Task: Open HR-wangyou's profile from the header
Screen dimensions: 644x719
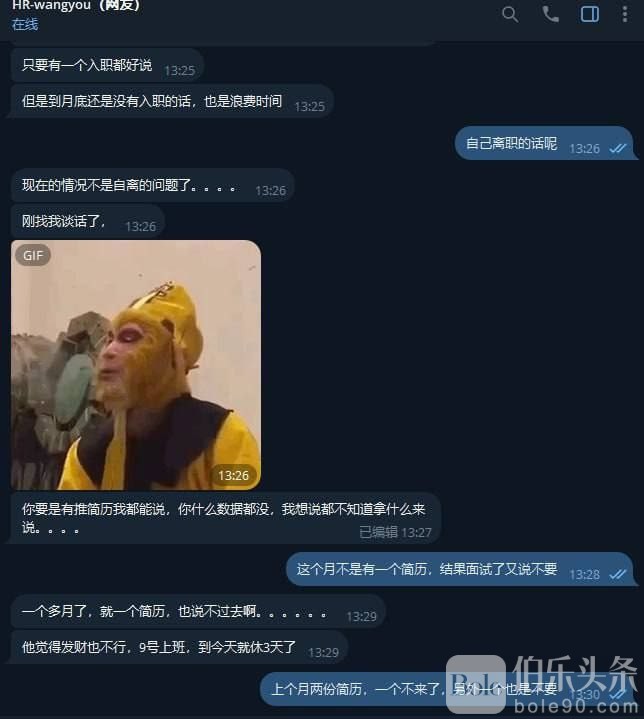Action: (x=75, y=6)
